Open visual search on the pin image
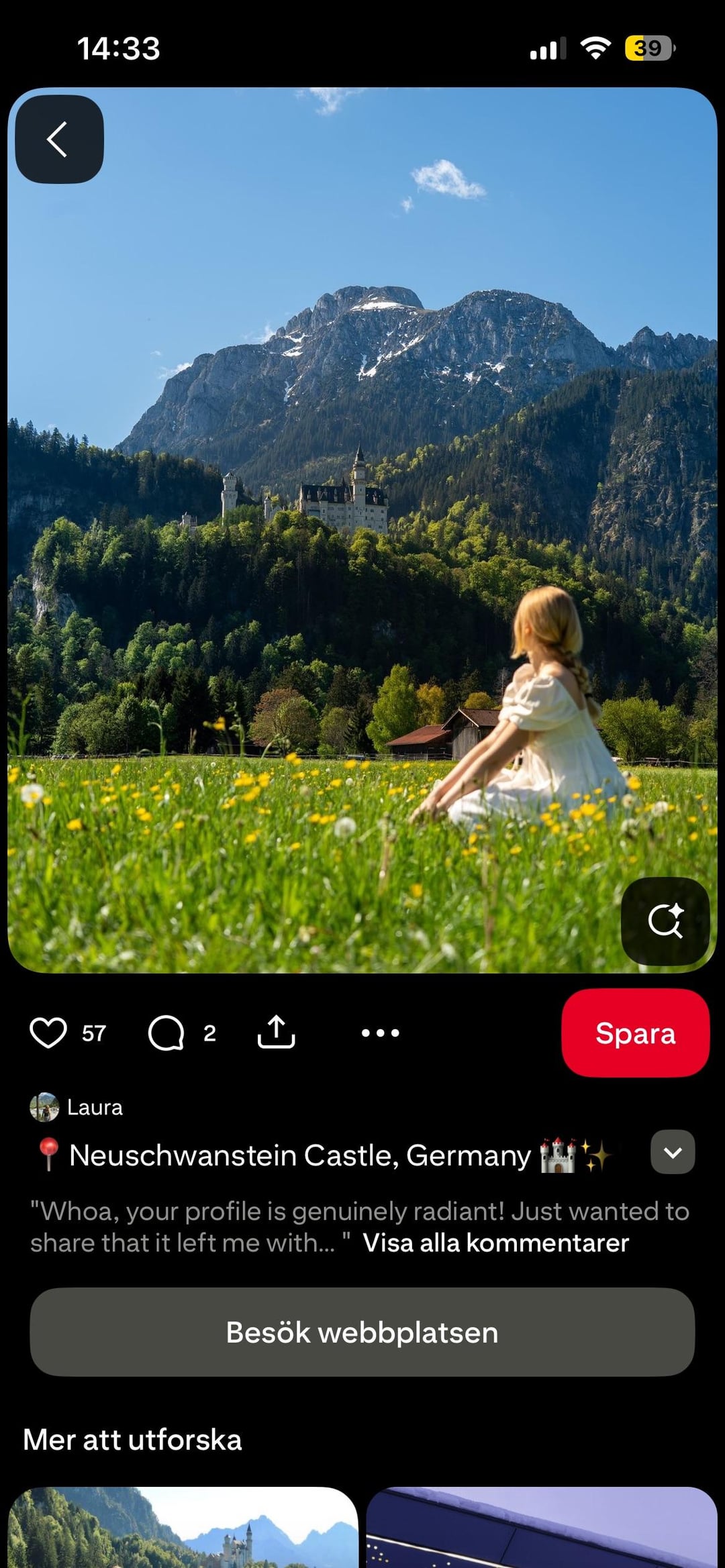The width and height of the screenshot is (725, 1568). [x=665, y=921]
